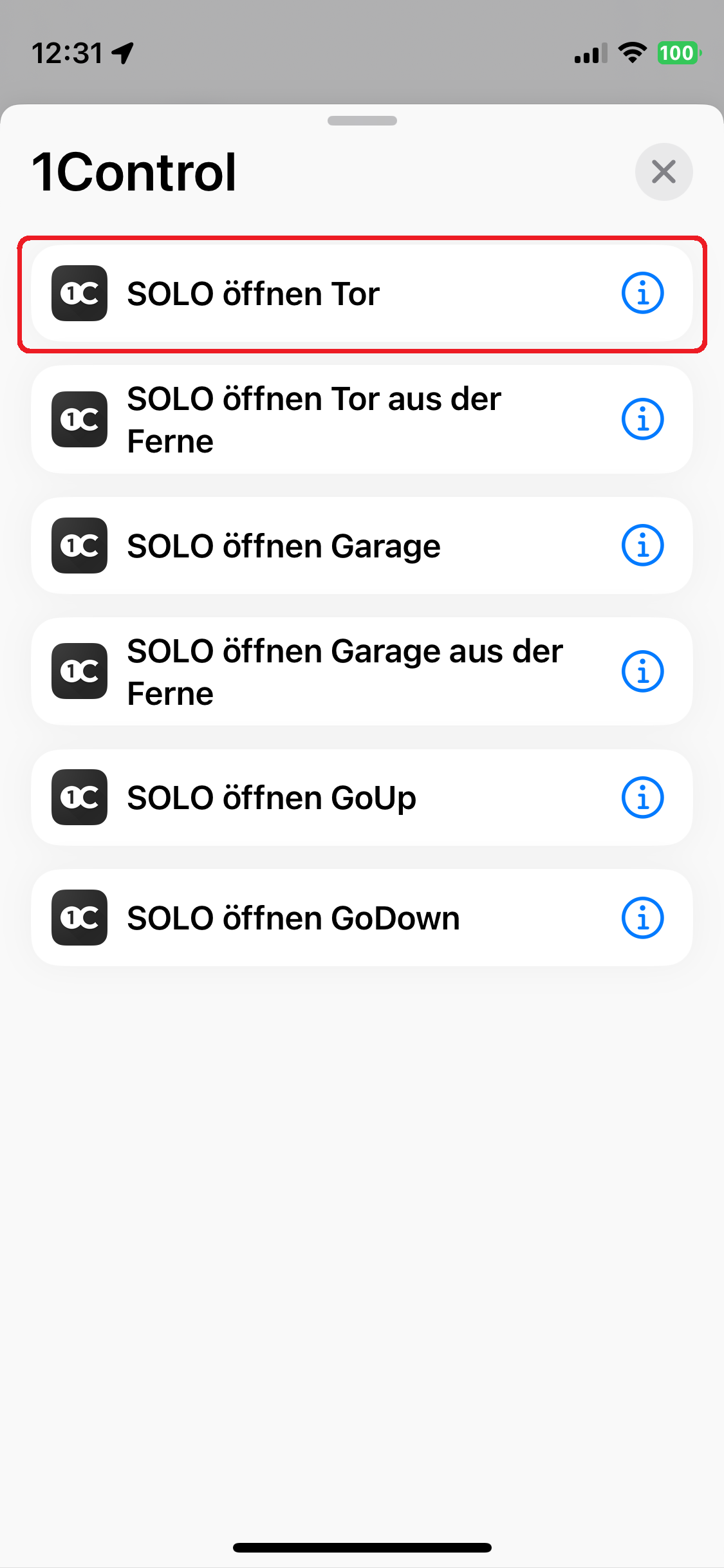Viewport: 724px width, 1568px height.
Task: Tap info icon for Garage aus der Ferne
Action: (642, 672)
